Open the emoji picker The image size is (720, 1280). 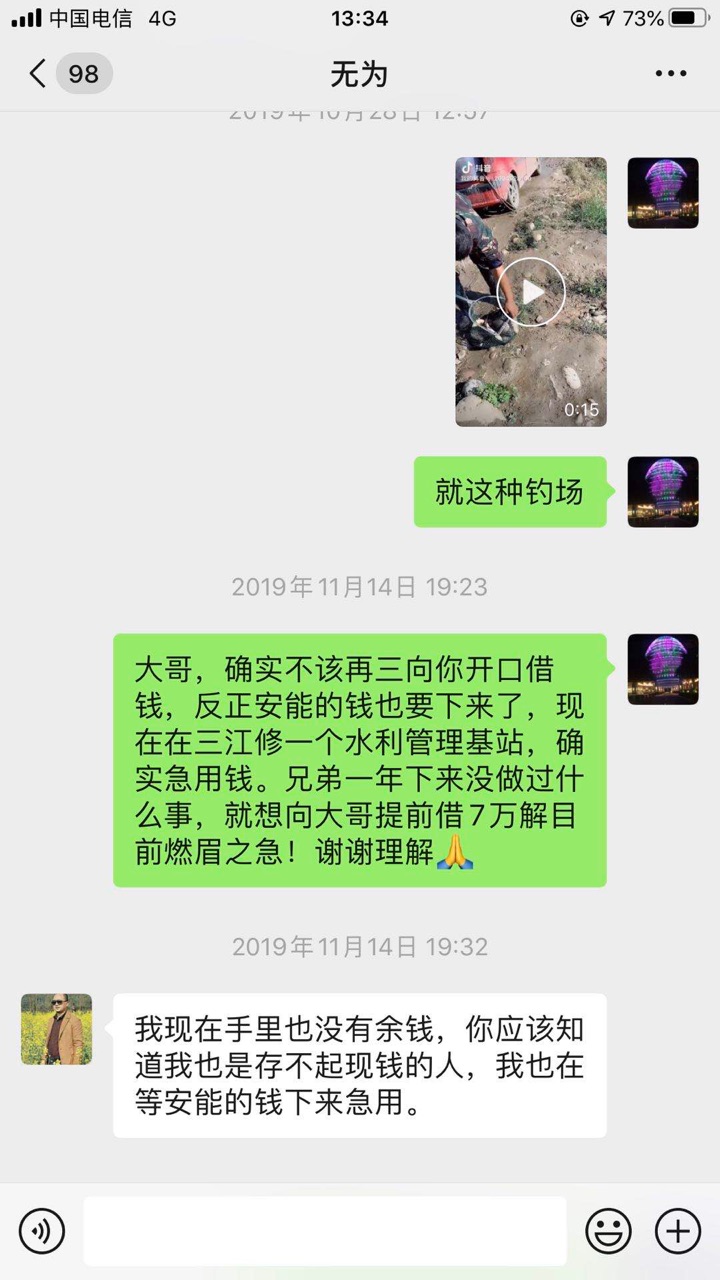coord(608,1230)
